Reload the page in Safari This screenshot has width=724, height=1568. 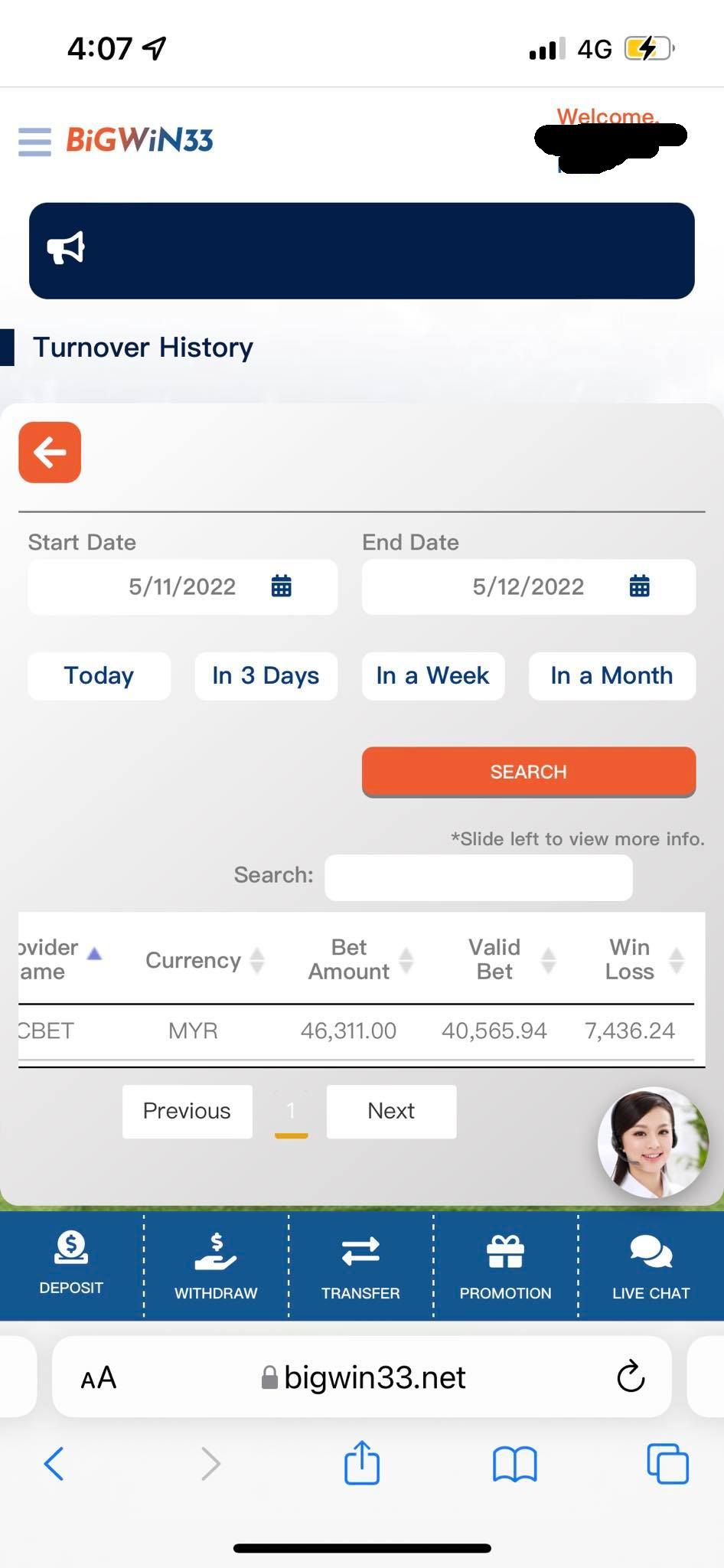(x=631, y=1377)
